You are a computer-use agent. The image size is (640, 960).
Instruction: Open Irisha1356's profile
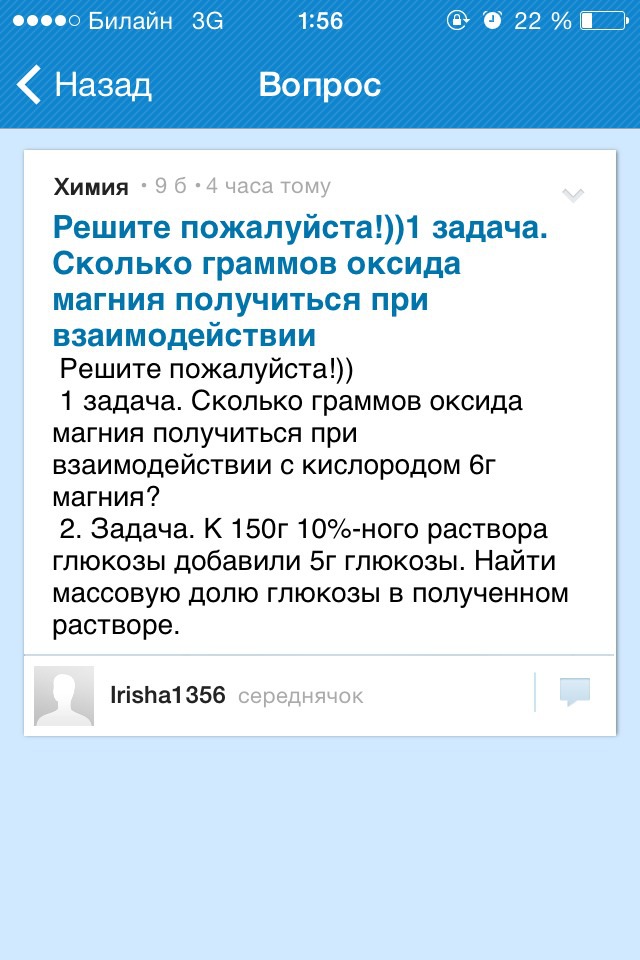click(x=167, y=695)
